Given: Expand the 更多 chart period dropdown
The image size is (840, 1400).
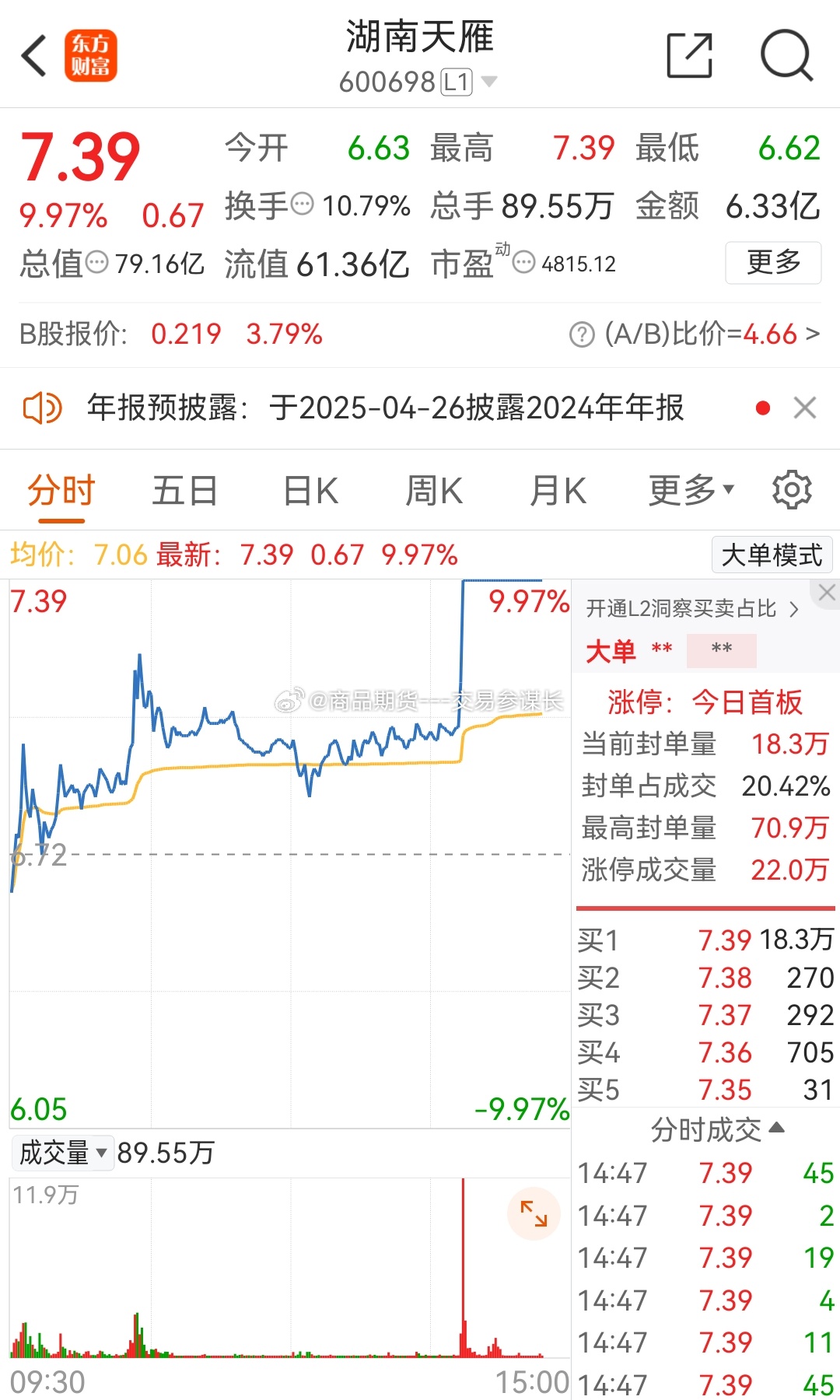Looking at the screenshot, I should [x=691, y=491].
